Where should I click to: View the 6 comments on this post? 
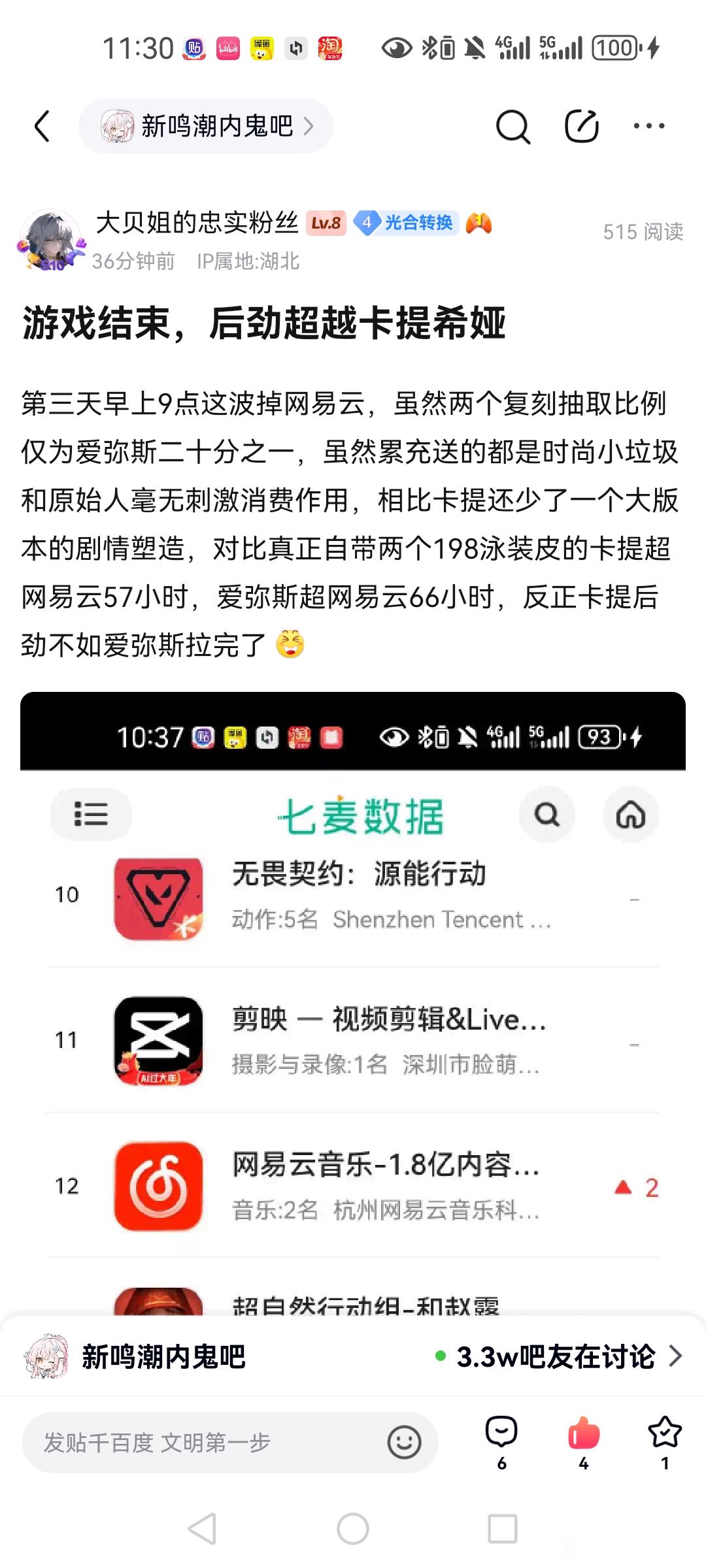pyautogui.click(x=501, y=1442)
